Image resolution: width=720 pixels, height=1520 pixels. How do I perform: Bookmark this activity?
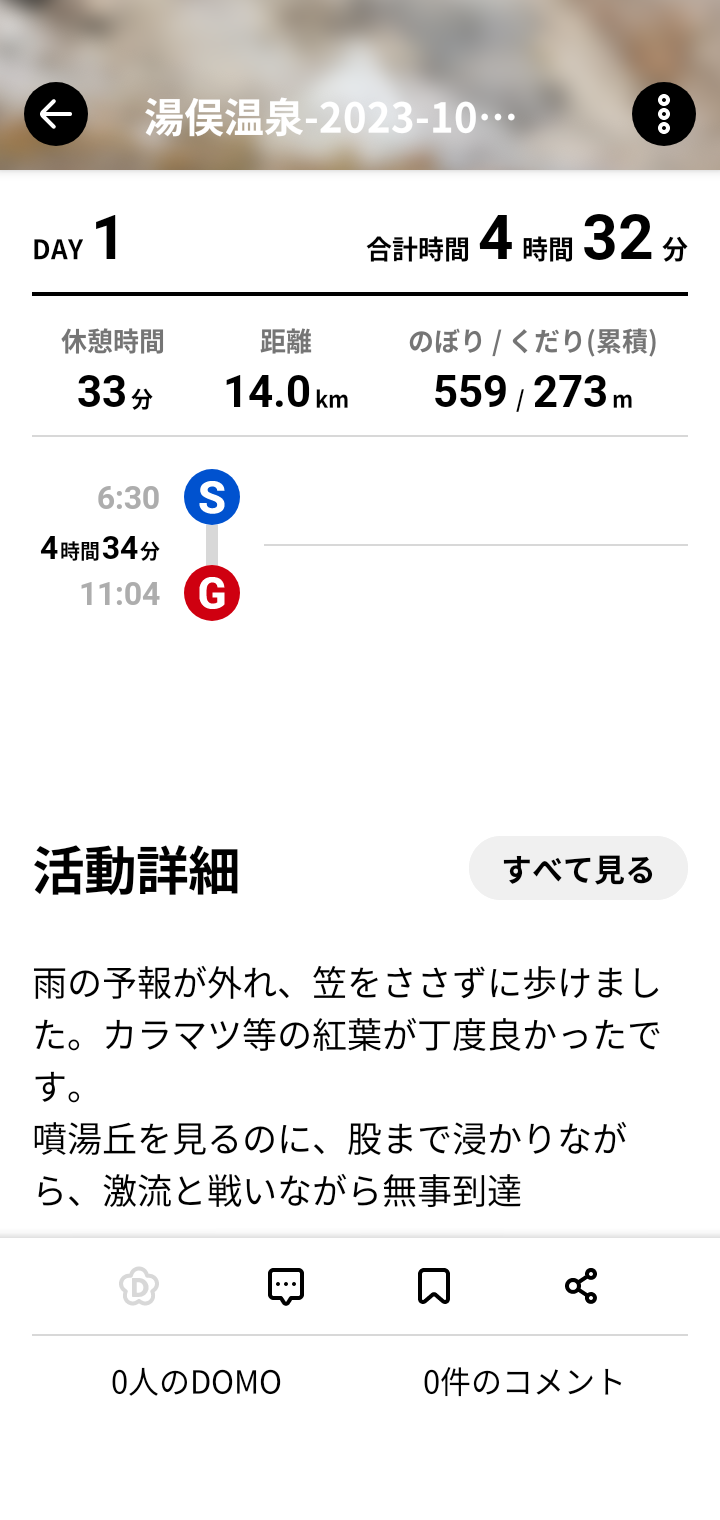click(434, 1286)
